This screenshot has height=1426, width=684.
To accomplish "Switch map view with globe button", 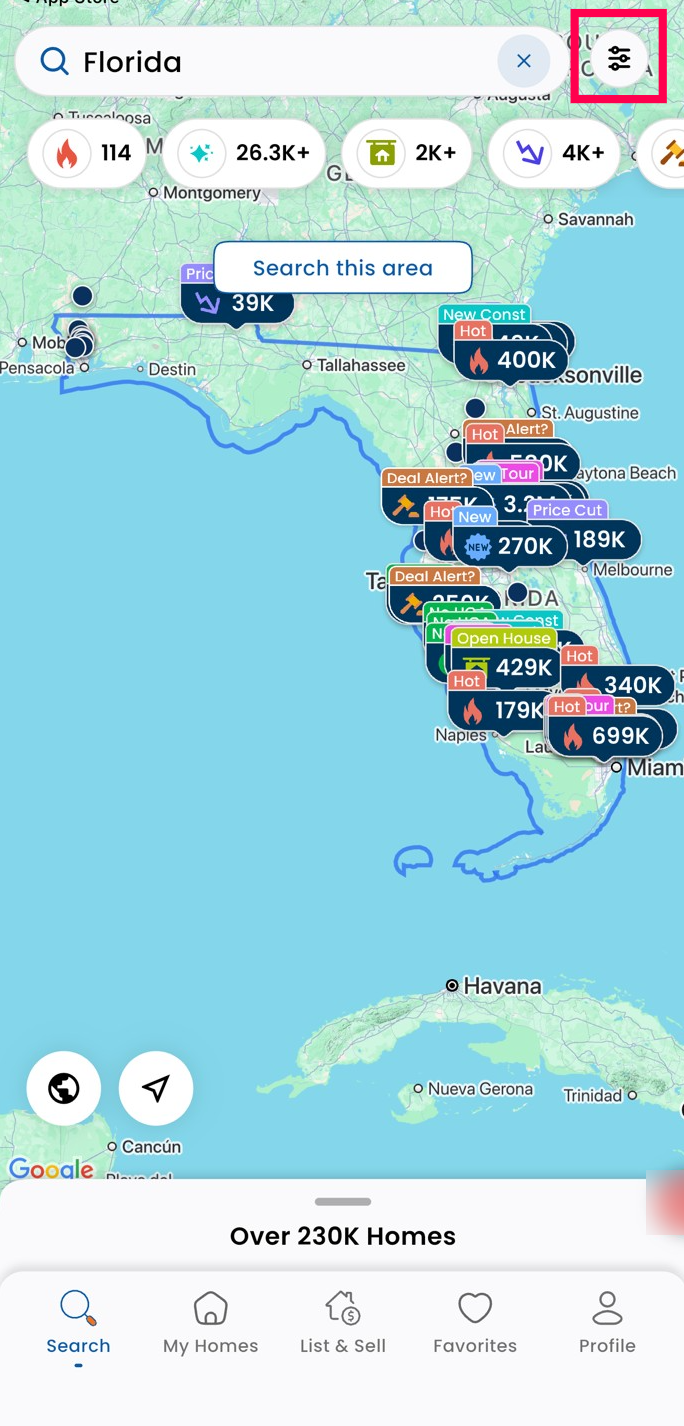I will click(x=64, y=1088).
